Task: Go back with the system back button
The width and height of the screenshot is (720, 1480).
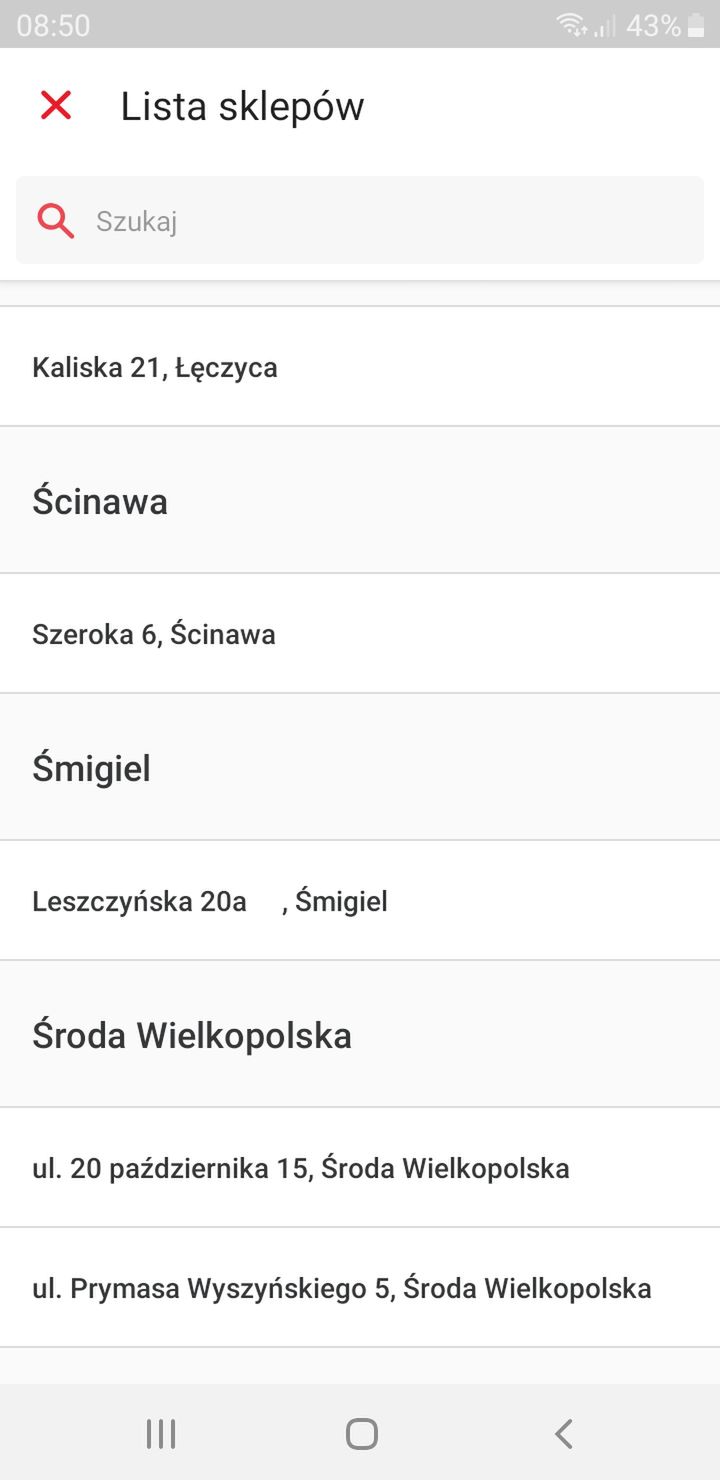Action: [564, 1433]
